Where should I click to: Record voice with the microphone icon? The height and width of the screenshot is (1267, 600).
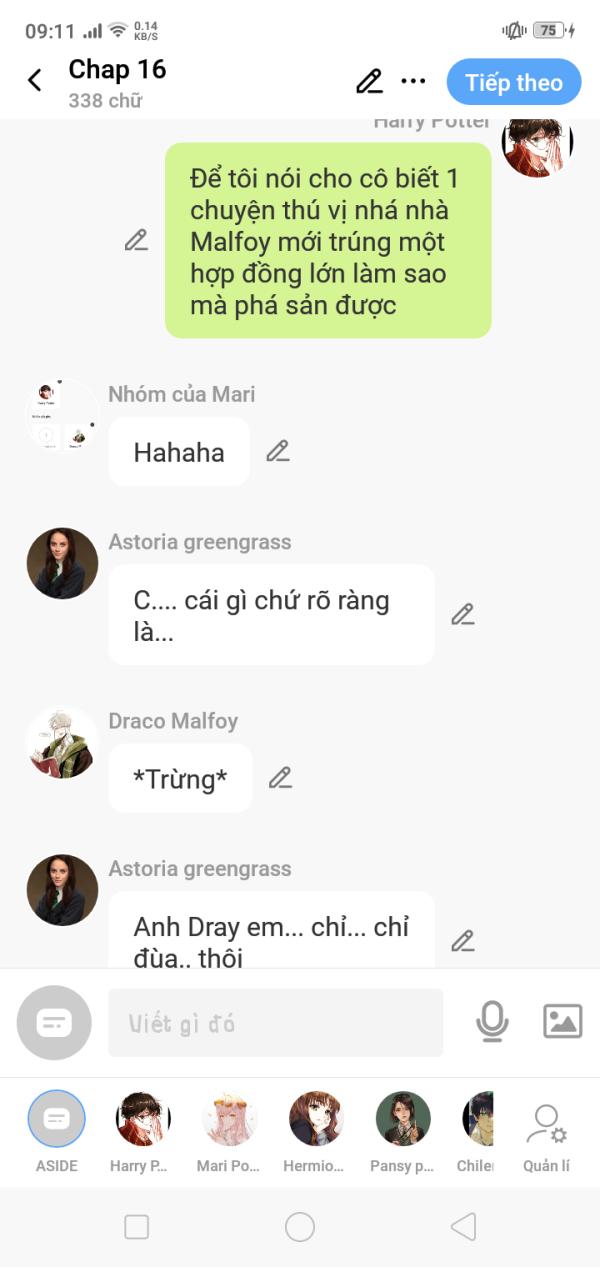491,1021
